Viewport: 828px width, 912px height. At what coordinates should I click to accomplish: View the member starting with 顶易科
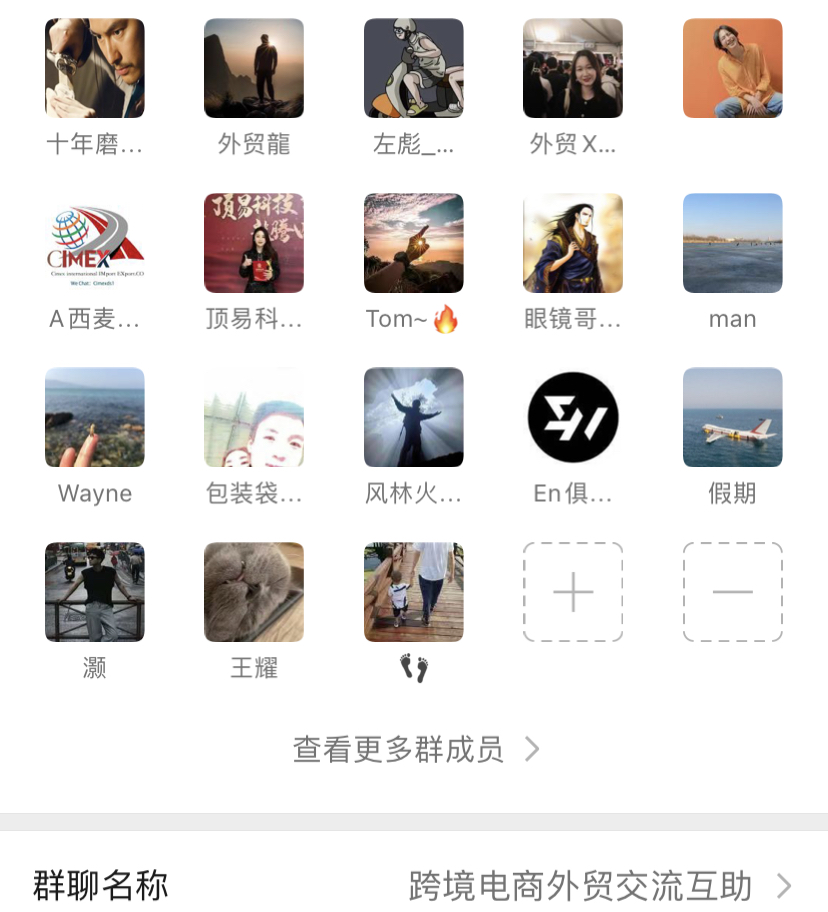(x=254, y=243)
